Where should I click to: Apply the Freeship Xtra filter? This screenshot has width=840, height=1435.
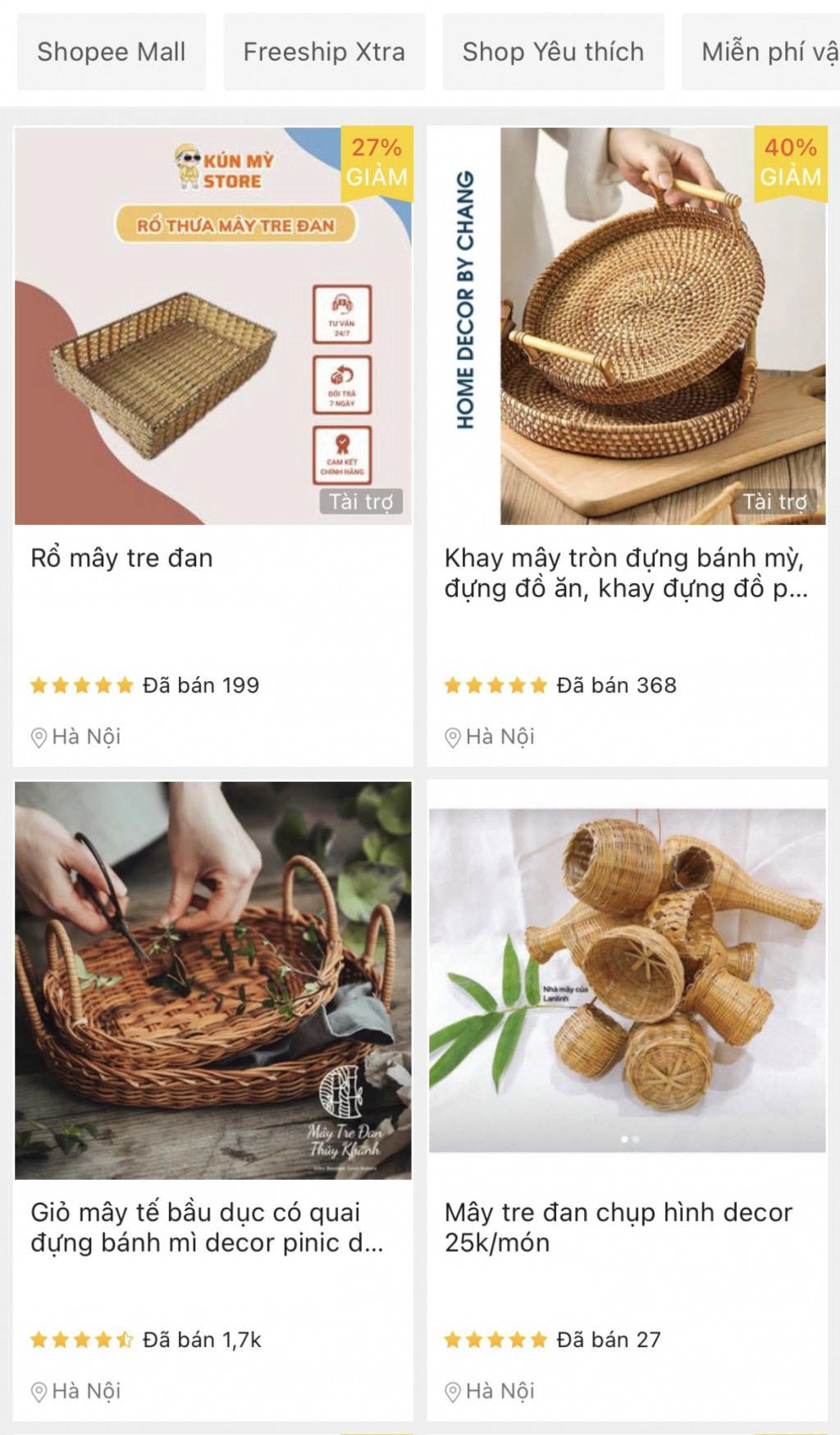[x=324, y=52]
